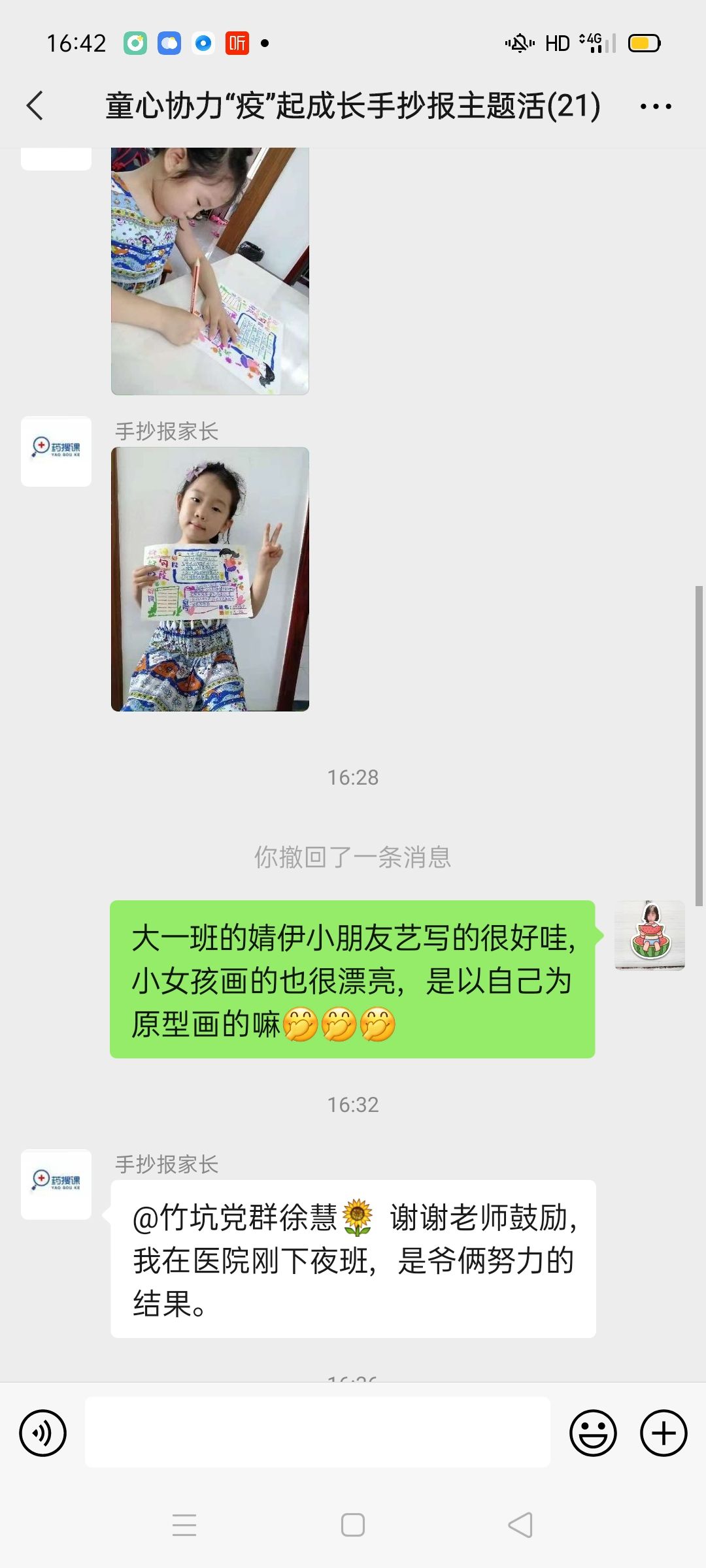Open my own watermelon avatar
The height and width of the screenshot is (1568, 706).
pyautogui.click(x=649, y=936)
